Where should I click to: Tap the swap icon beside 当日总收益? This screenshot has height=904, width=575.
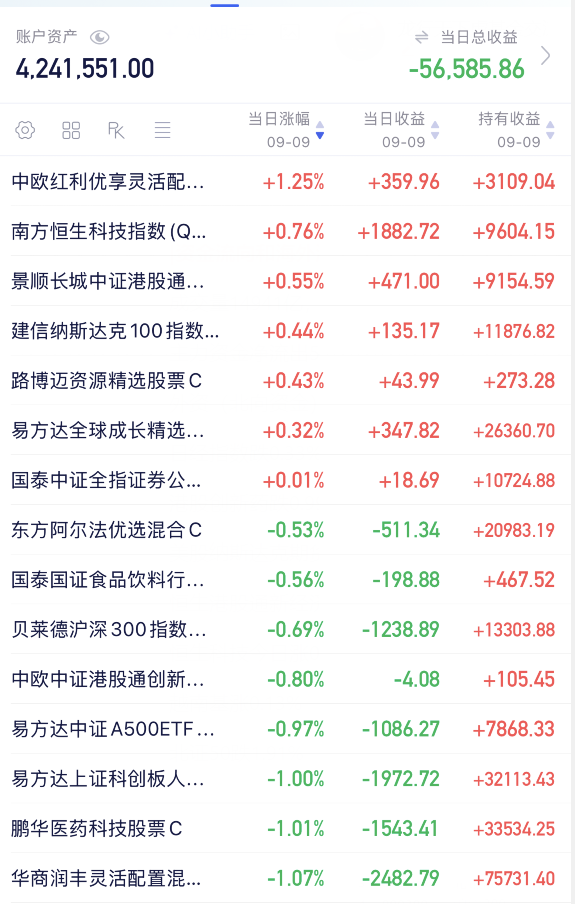422,37
